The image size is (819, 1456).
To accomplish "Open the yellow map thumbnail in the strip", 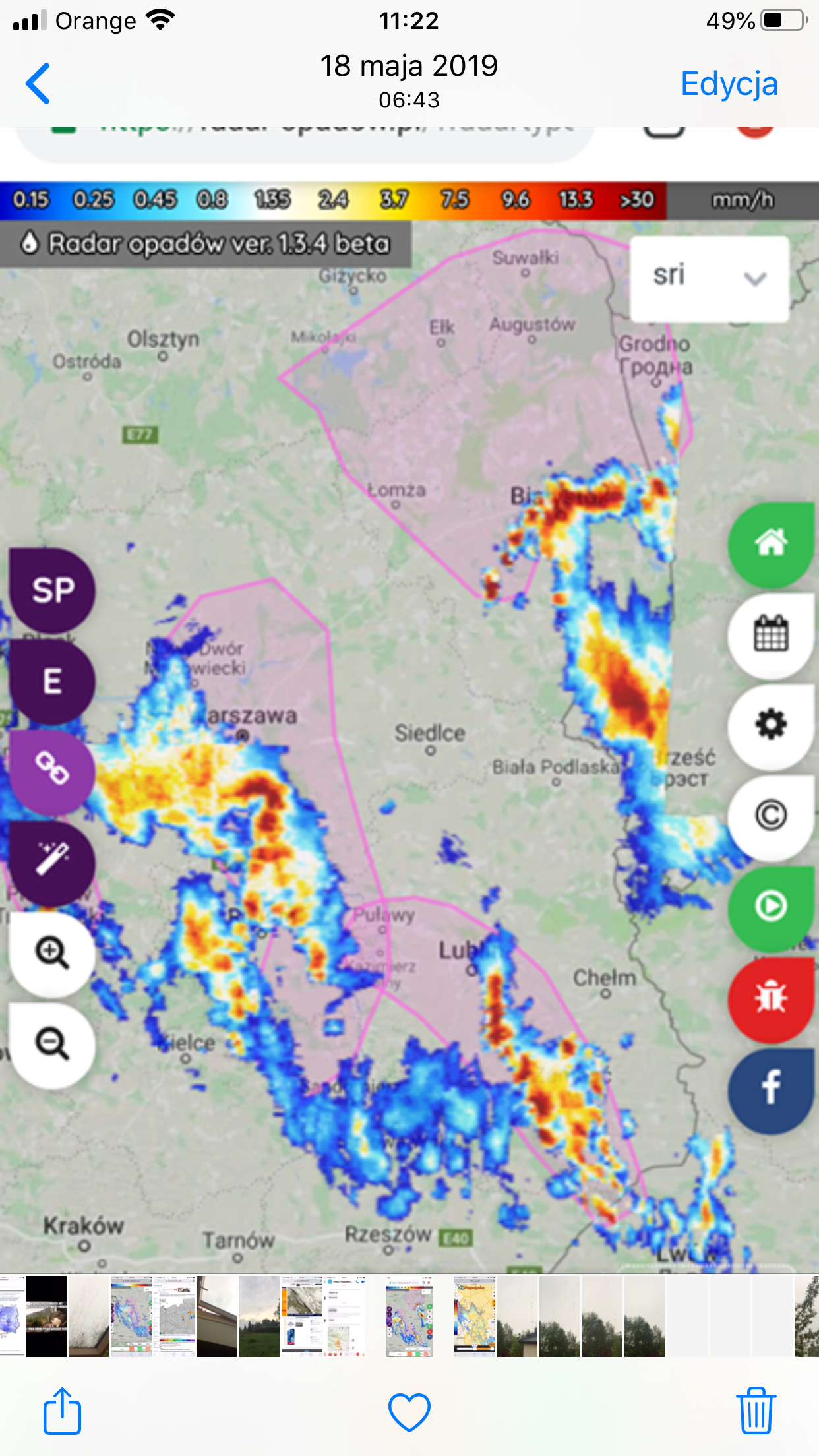I will (x=475, y=1316).
